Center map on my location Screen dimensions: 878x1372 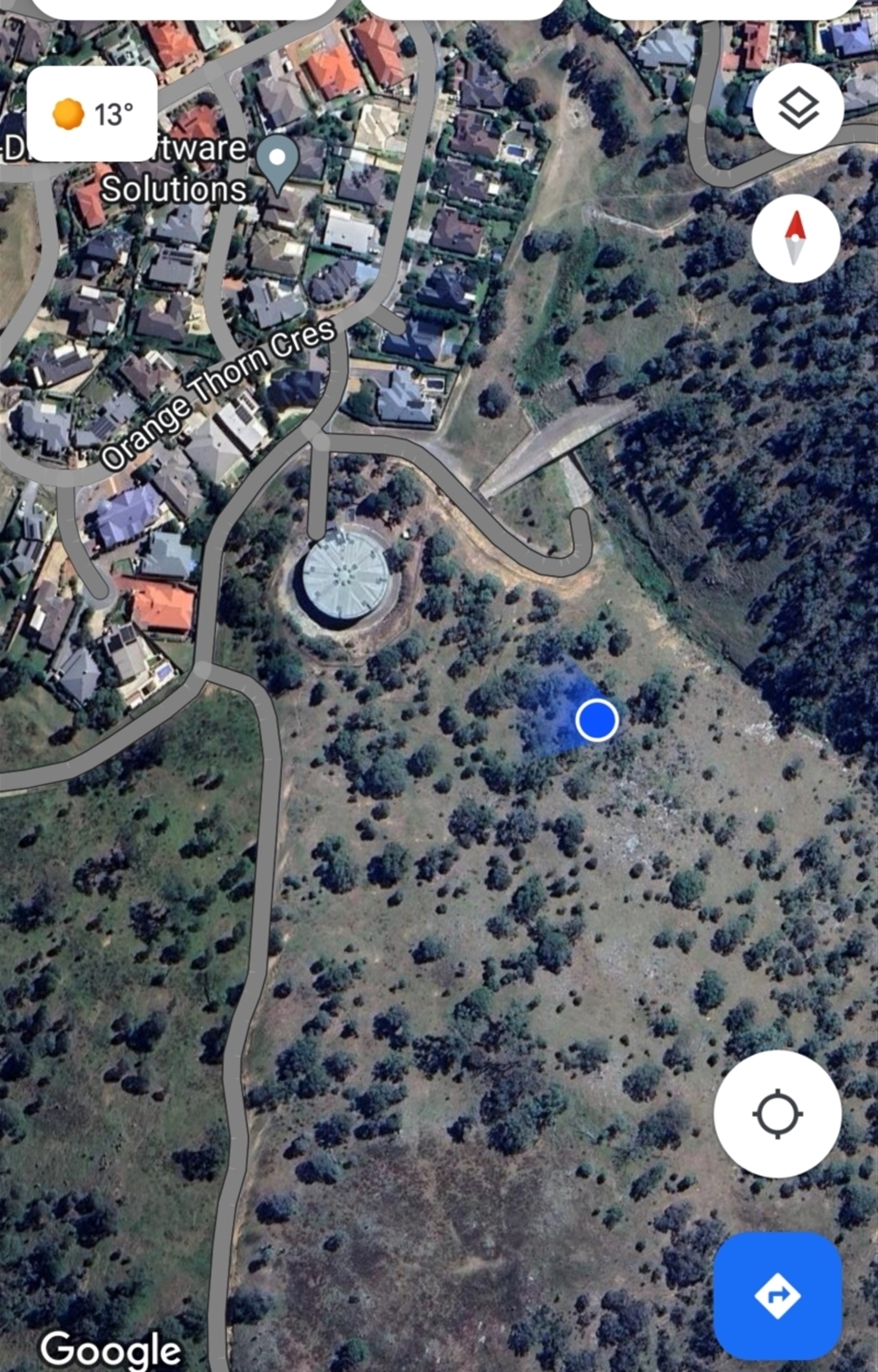[778, 1113]
